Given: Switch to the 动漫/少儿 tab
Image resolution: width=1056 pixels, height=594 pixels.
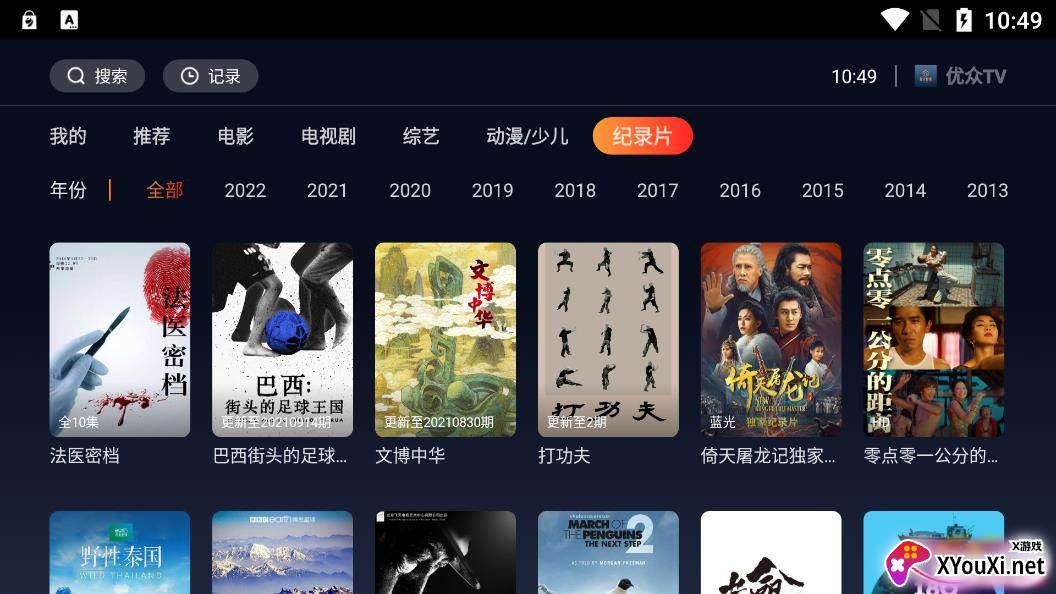Looking at the screenshot, I should tap(527, 136).
